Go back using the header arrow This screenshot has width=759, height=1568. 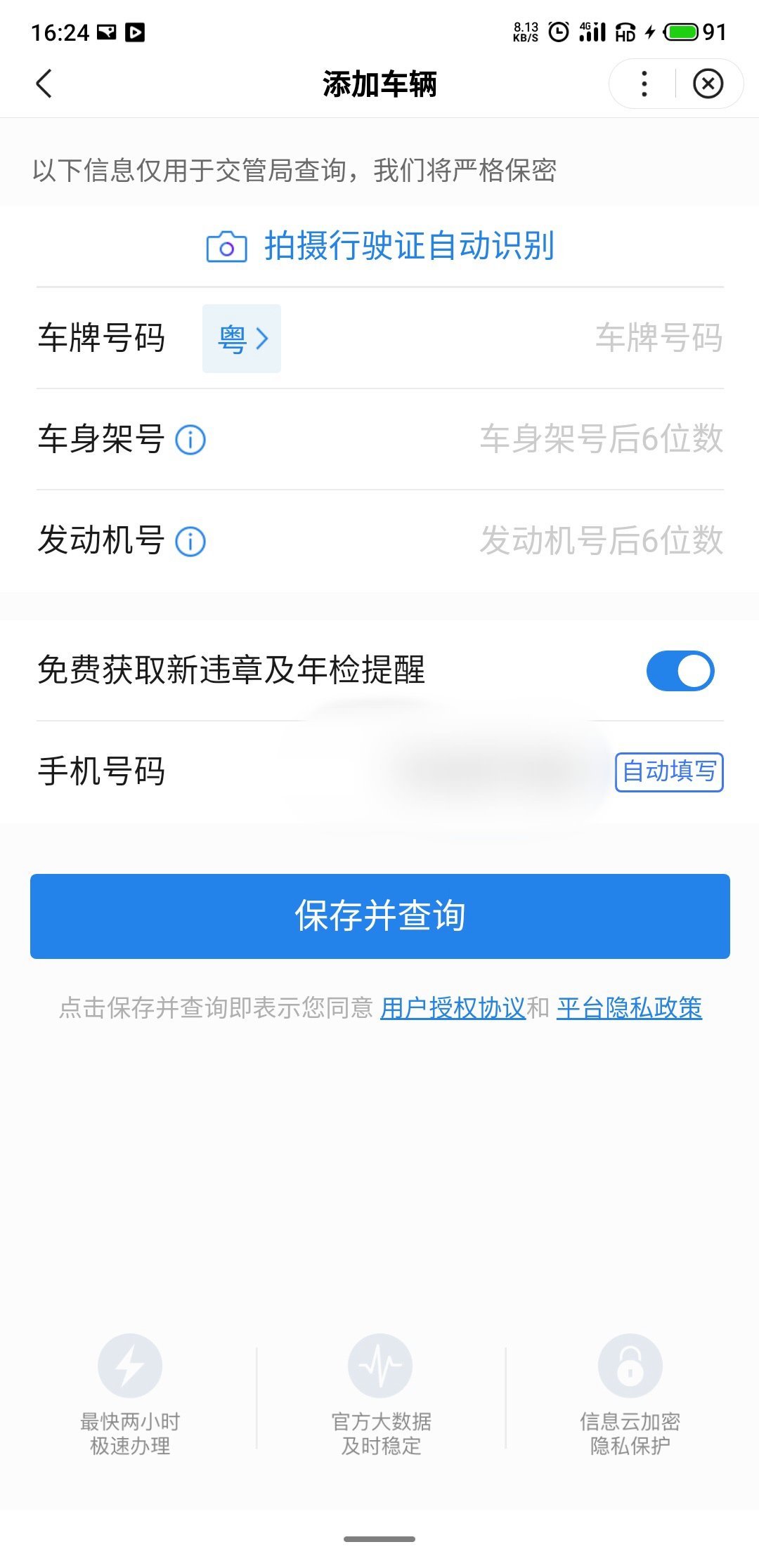(x=44, y=84)
